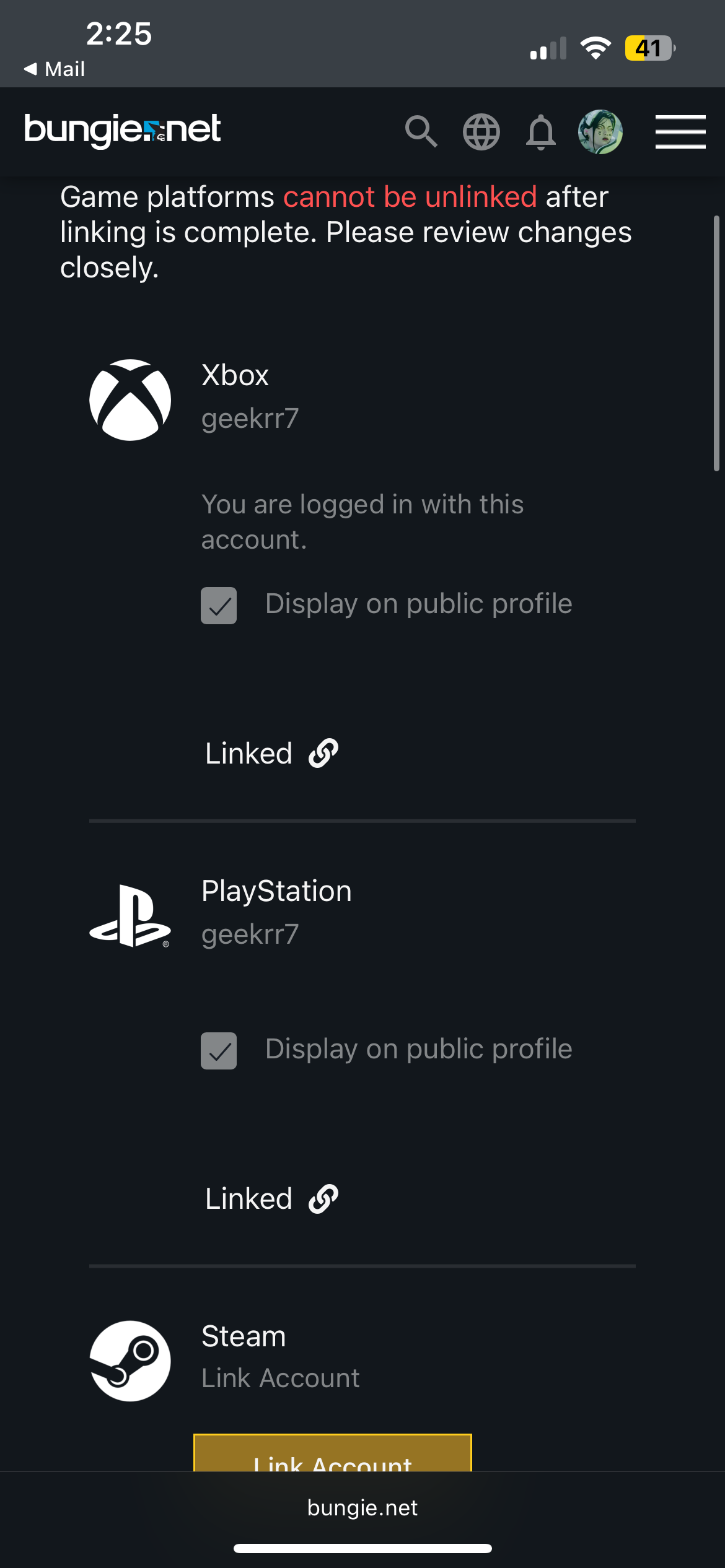Return to the Mail app
725x1568 pixels.
(55, 69)
